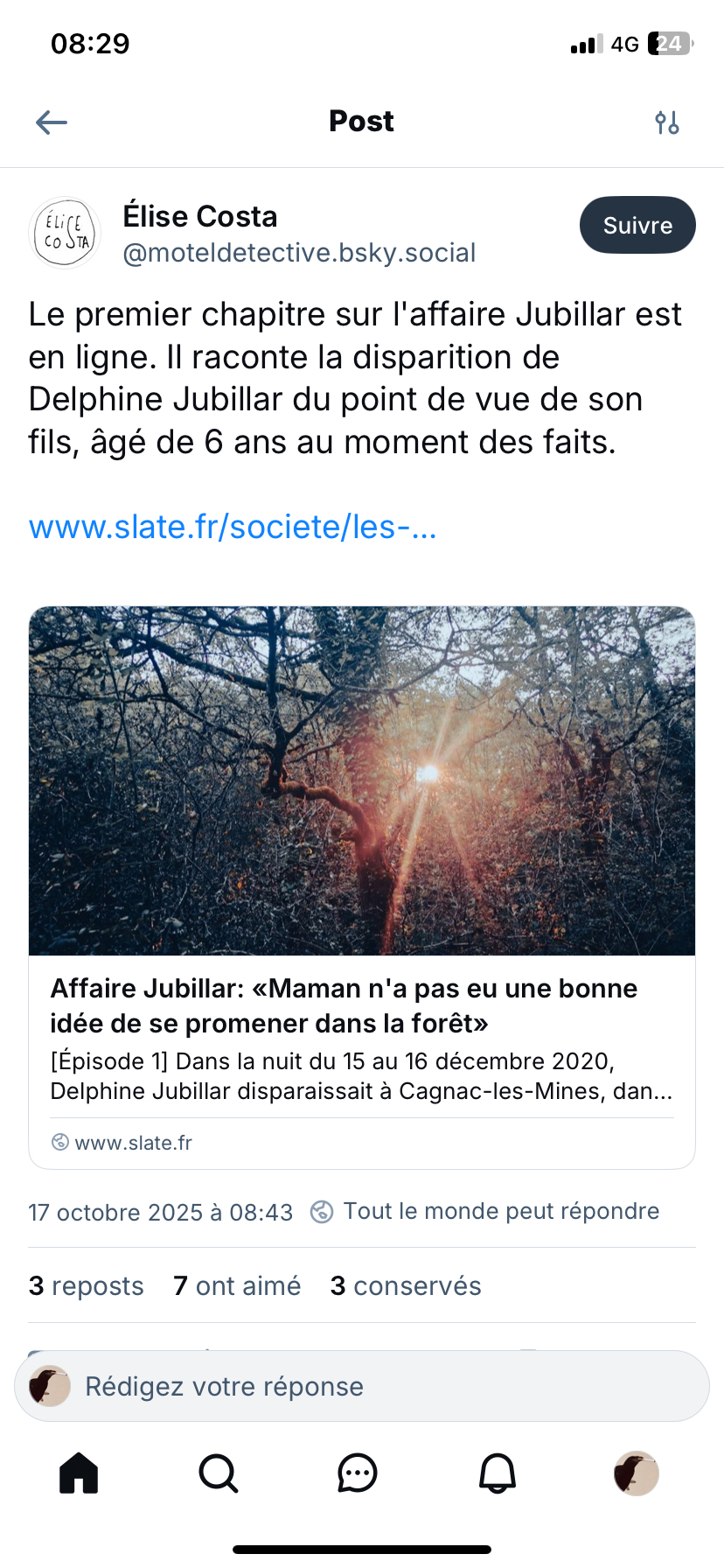The width and height of the screenshot is (724, 1568).
Task: Open the notifications bell tab
Action: click(498, 1473)
